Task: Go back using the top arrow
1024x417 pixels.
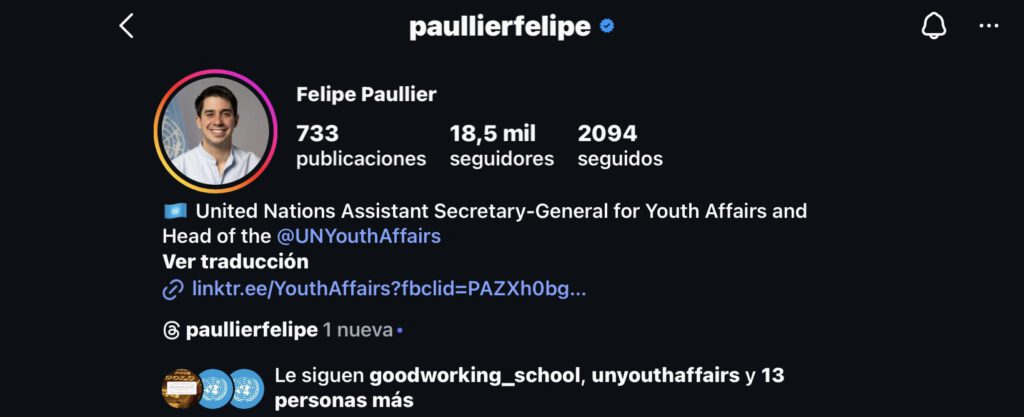Action: point(126,27)
